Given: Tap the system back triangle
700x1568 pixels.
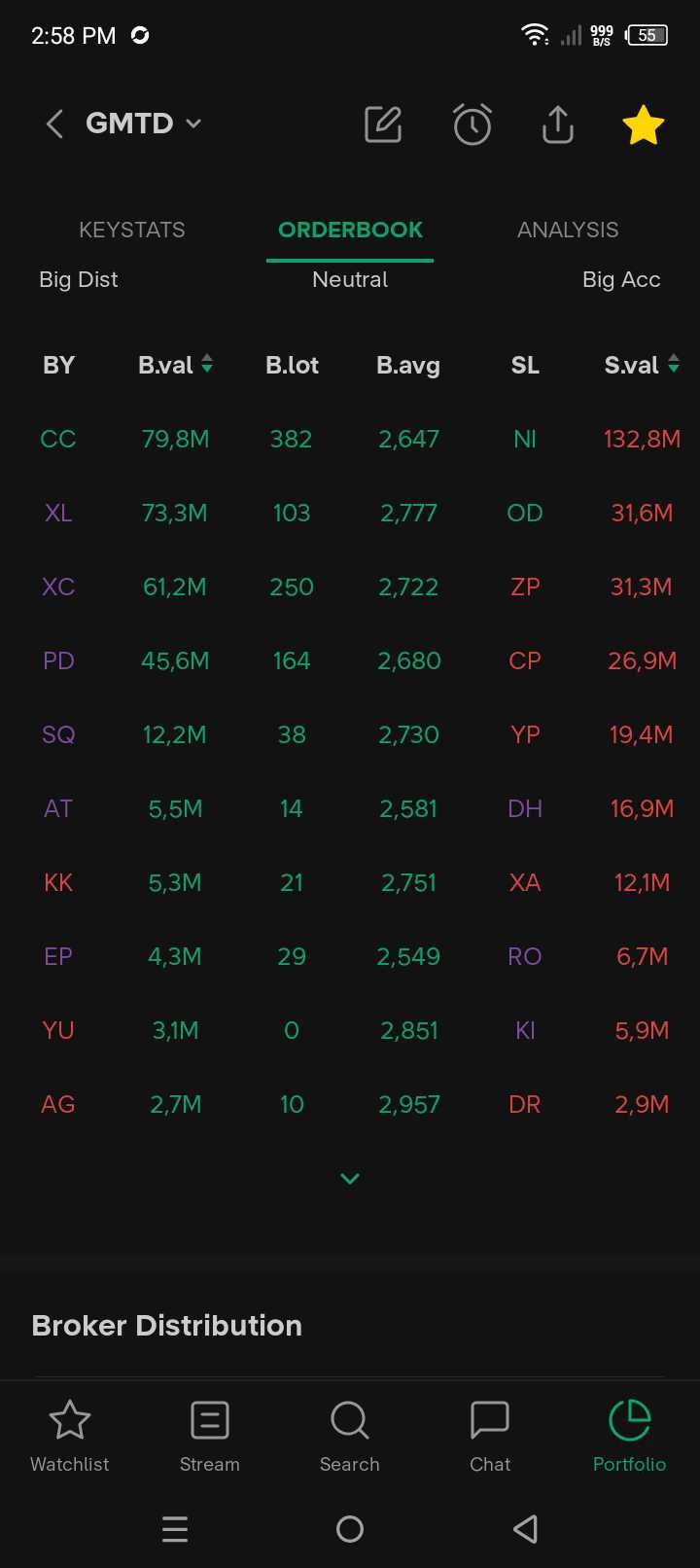Looking at the screenshot, I should point(525,1529).
